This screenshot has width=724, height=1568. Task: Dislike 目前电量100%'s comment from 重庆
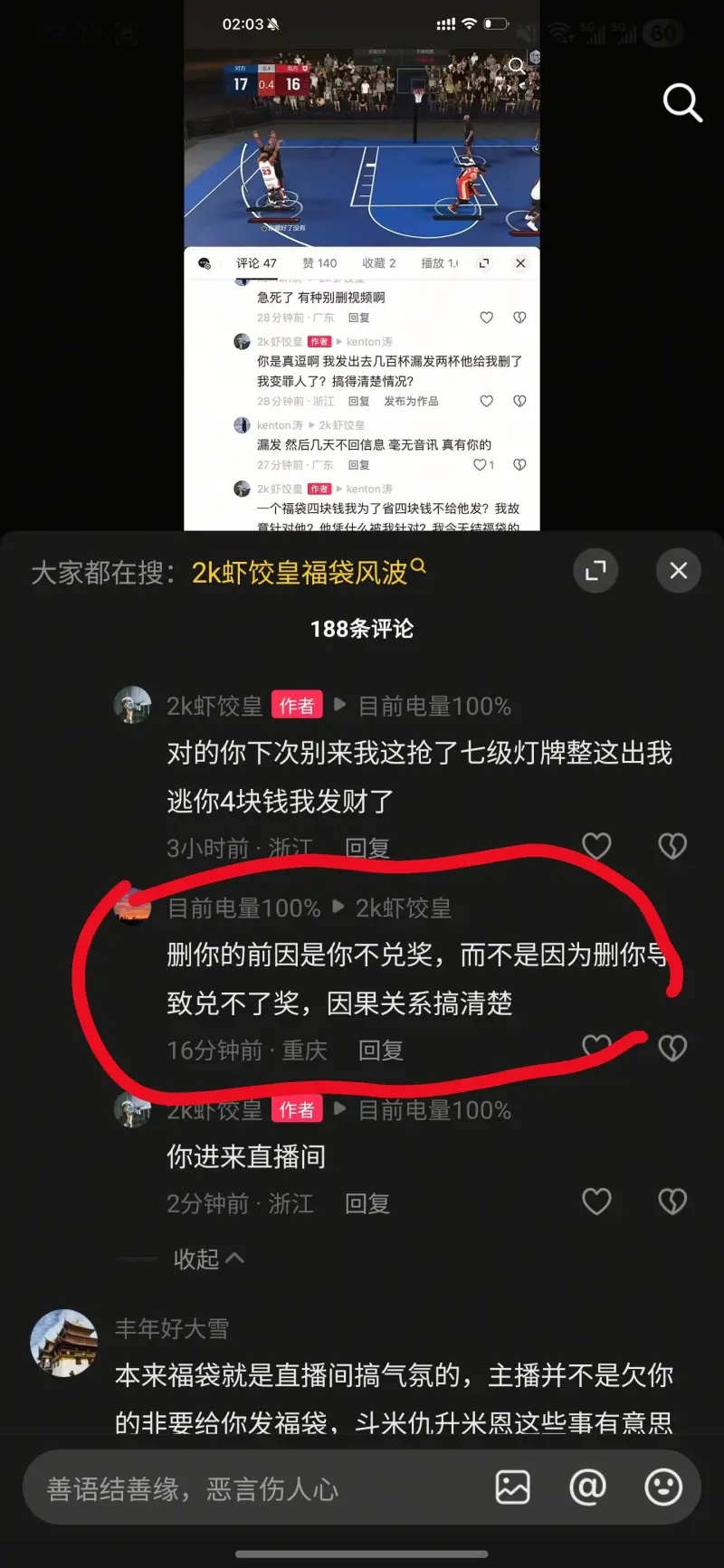(672, 1049)
